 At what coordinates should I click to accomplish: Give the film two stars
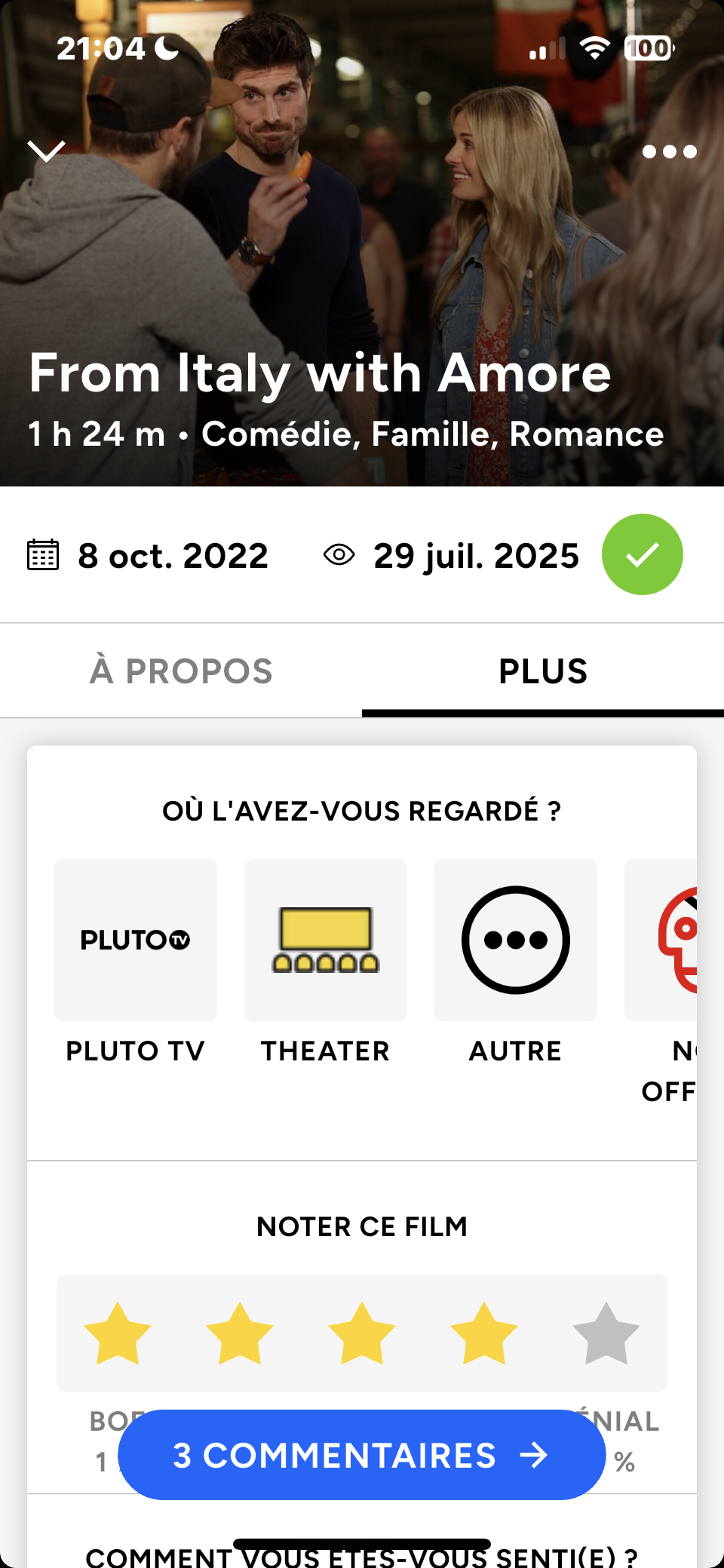tap(240, 1333)
